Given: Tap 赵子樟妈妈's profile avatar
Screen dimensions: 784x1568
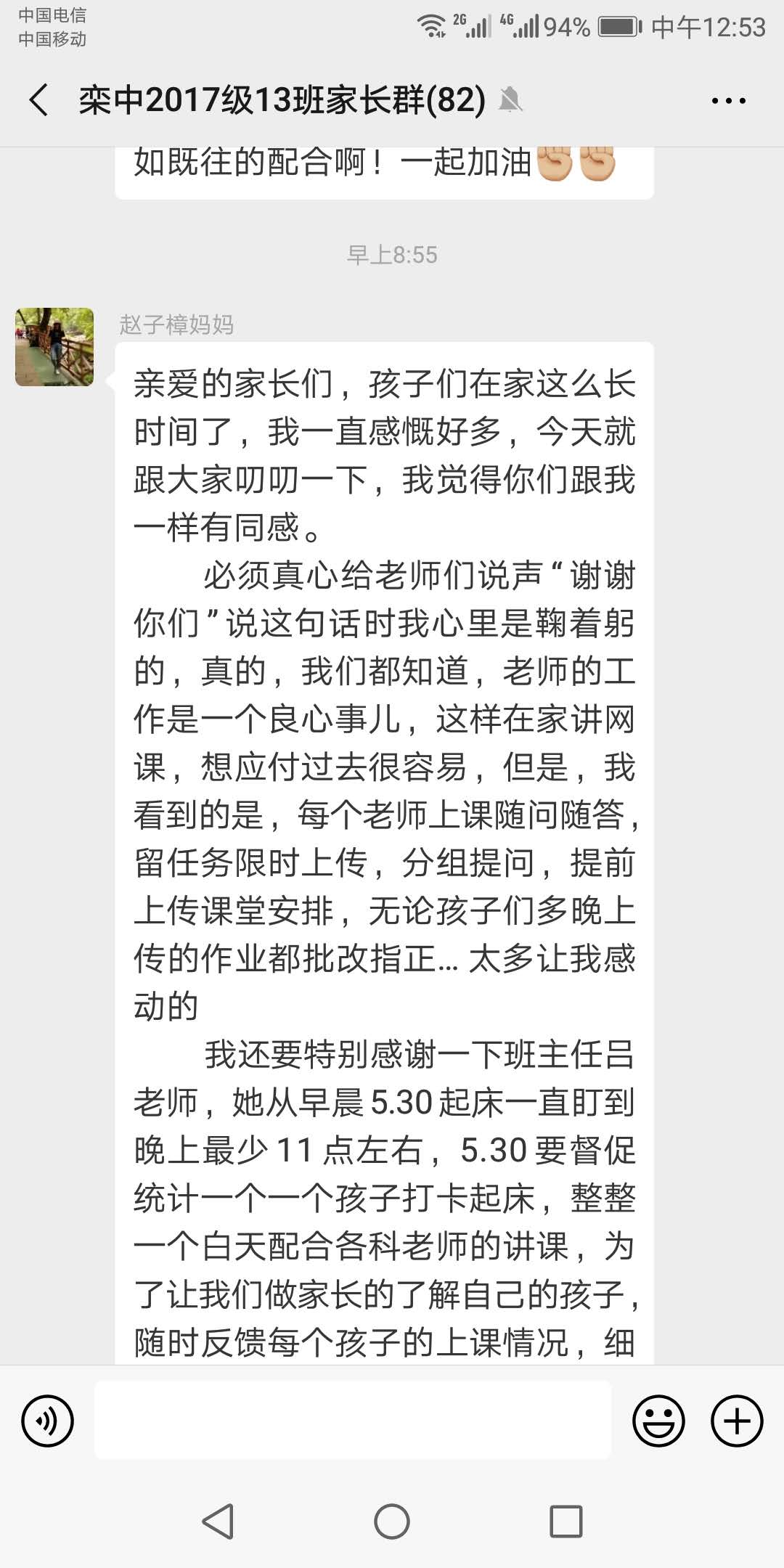Looking at the screenshot, I should (x=54, y=347).
